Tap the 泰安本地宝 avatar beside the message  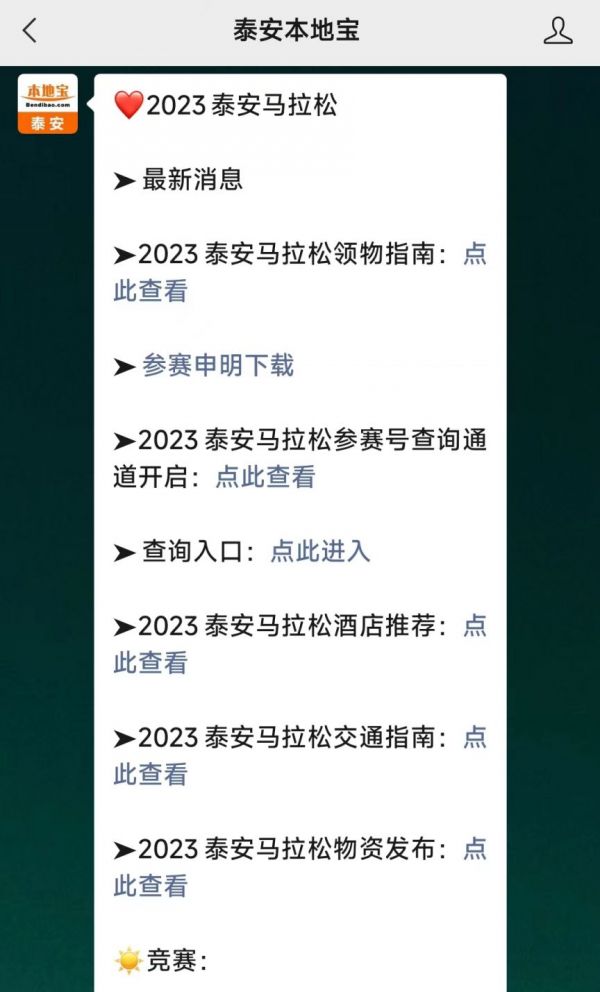click(47, 104)
